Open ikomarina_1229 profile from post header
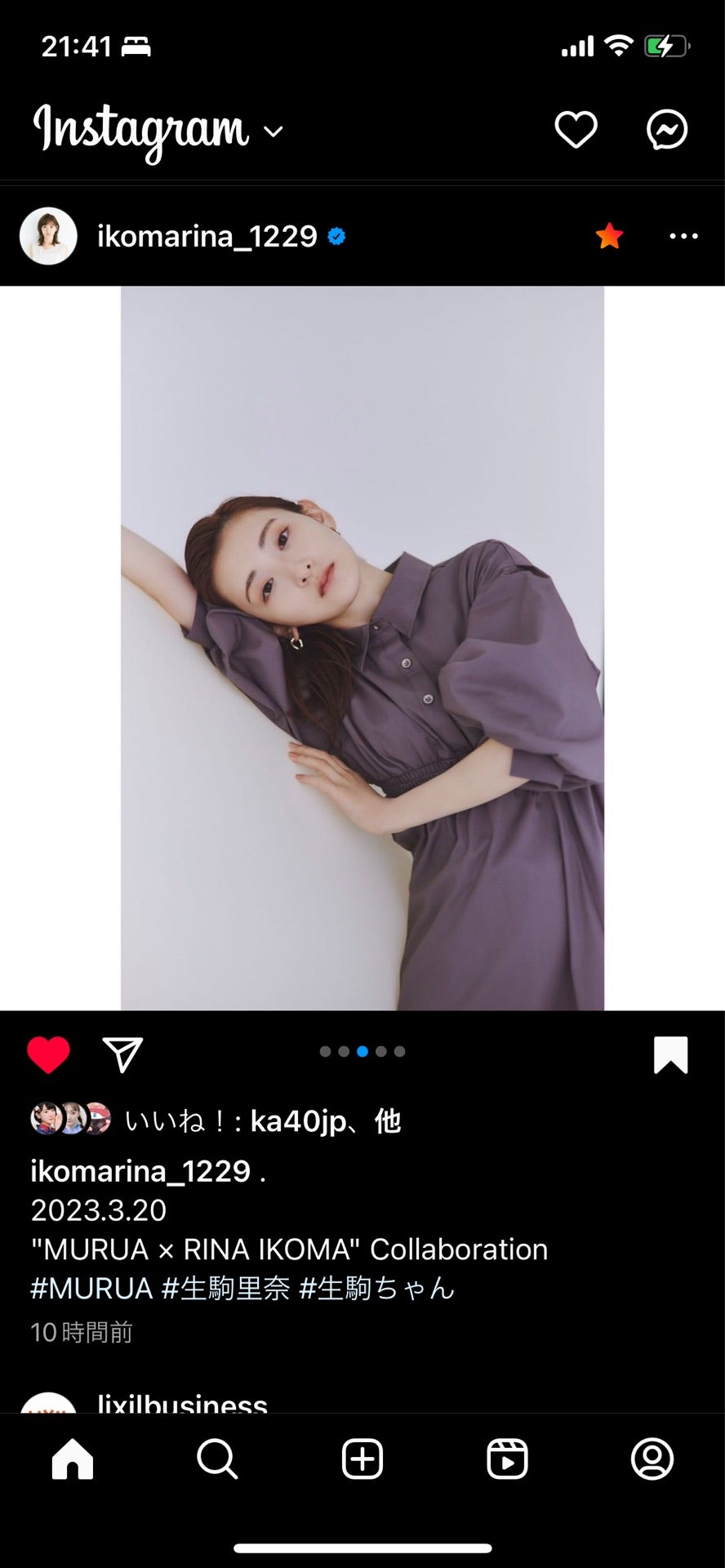 (207, 236)
